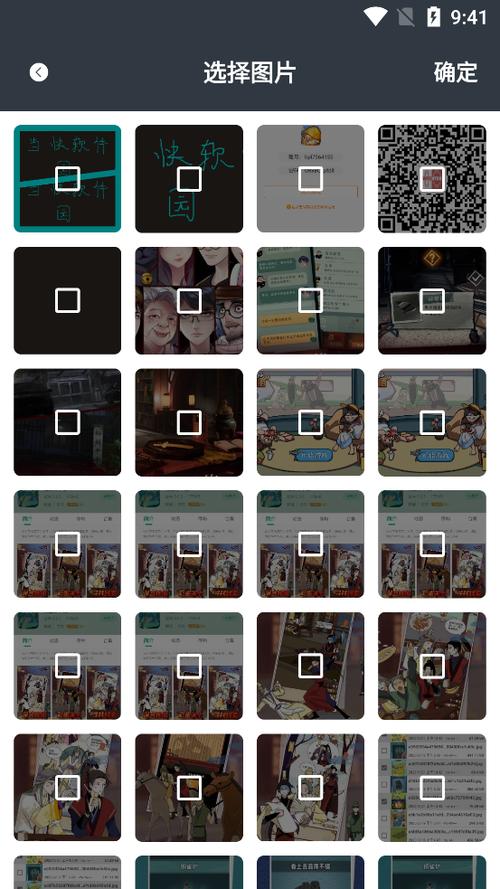Choose the green chat bubbles image
500x889 pixels.
(x=311, y=300)
